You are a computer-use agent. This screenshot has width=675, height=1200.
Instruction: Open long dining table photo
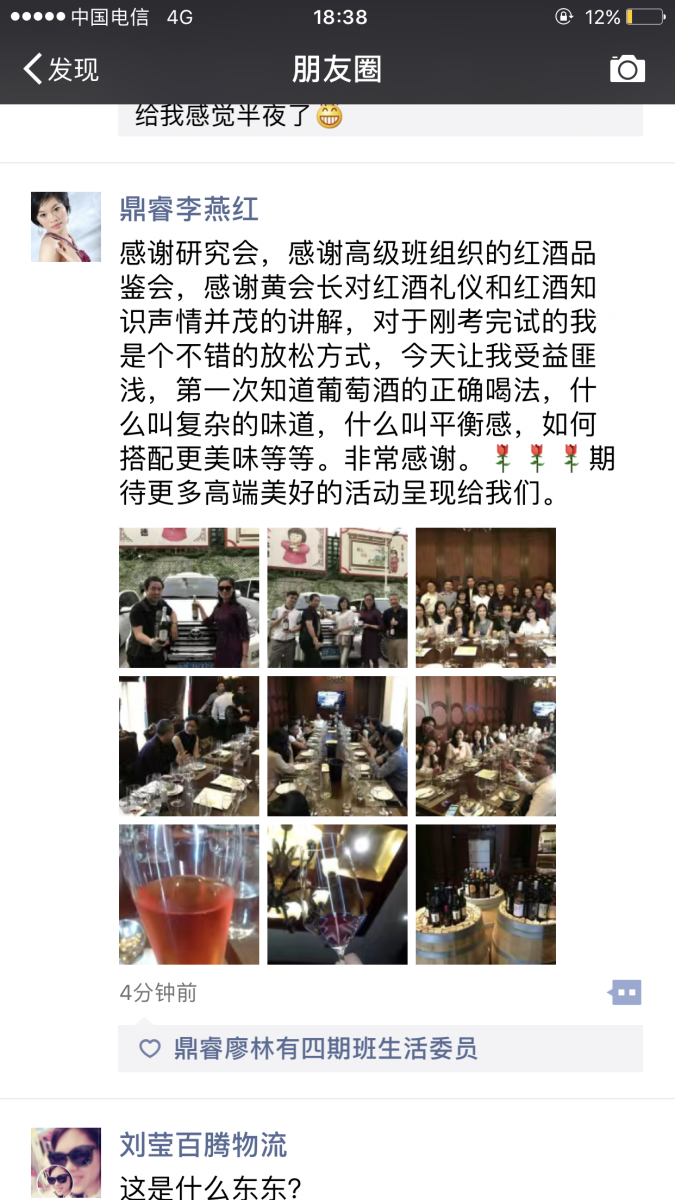coord(337,745)
